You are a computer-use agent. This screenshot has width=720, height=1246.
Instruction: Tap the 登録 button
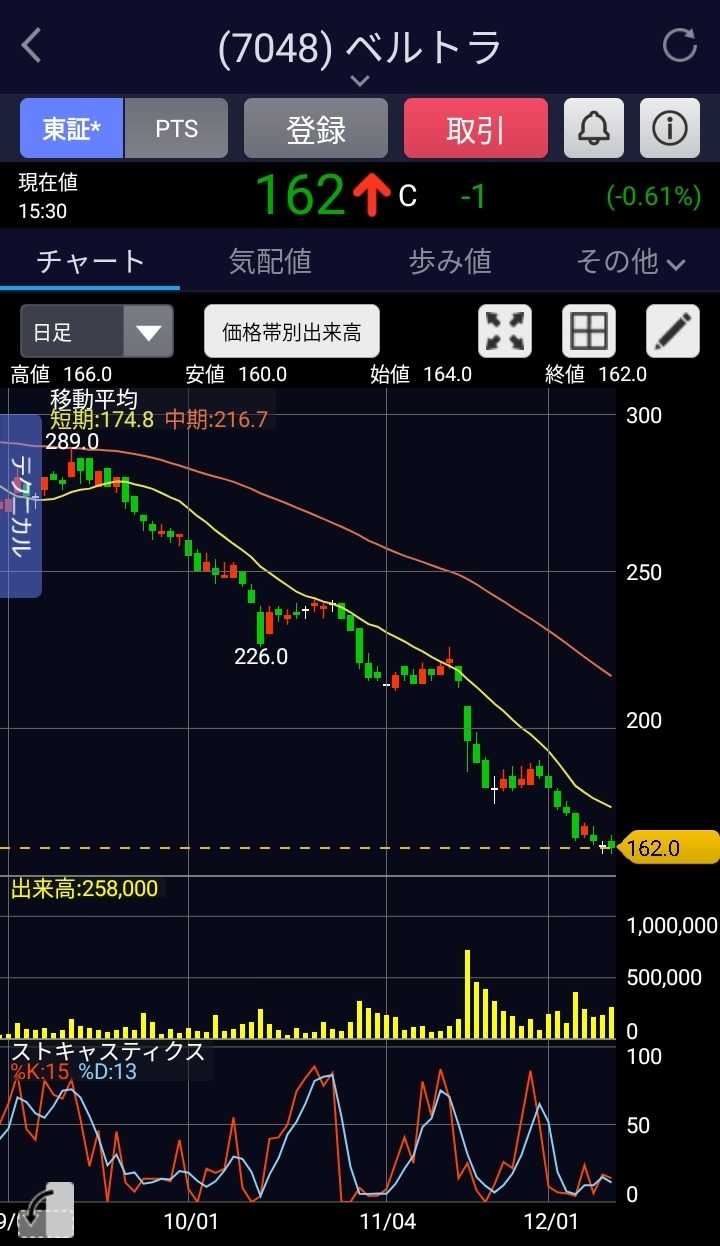tap(316, 128)
